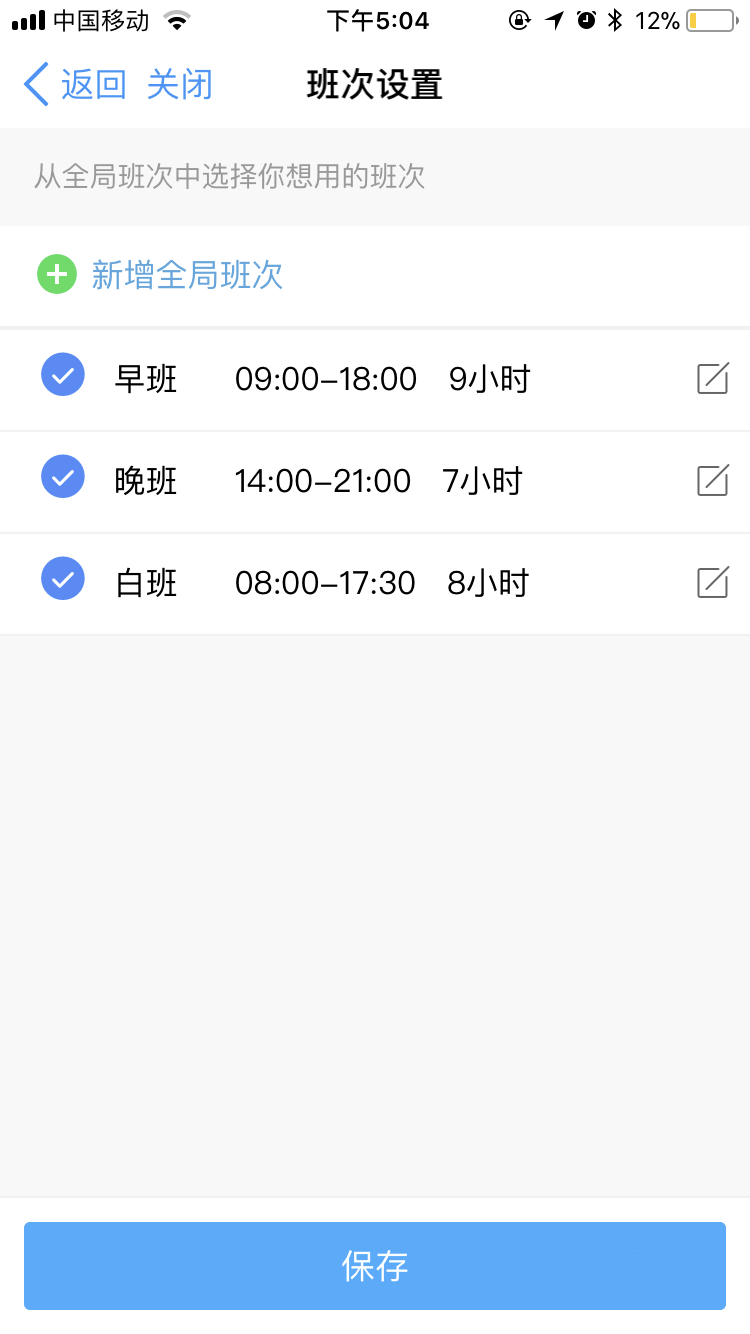
Task: Tap the back chevron arrow at top left
Action: [x=35, y=84]
